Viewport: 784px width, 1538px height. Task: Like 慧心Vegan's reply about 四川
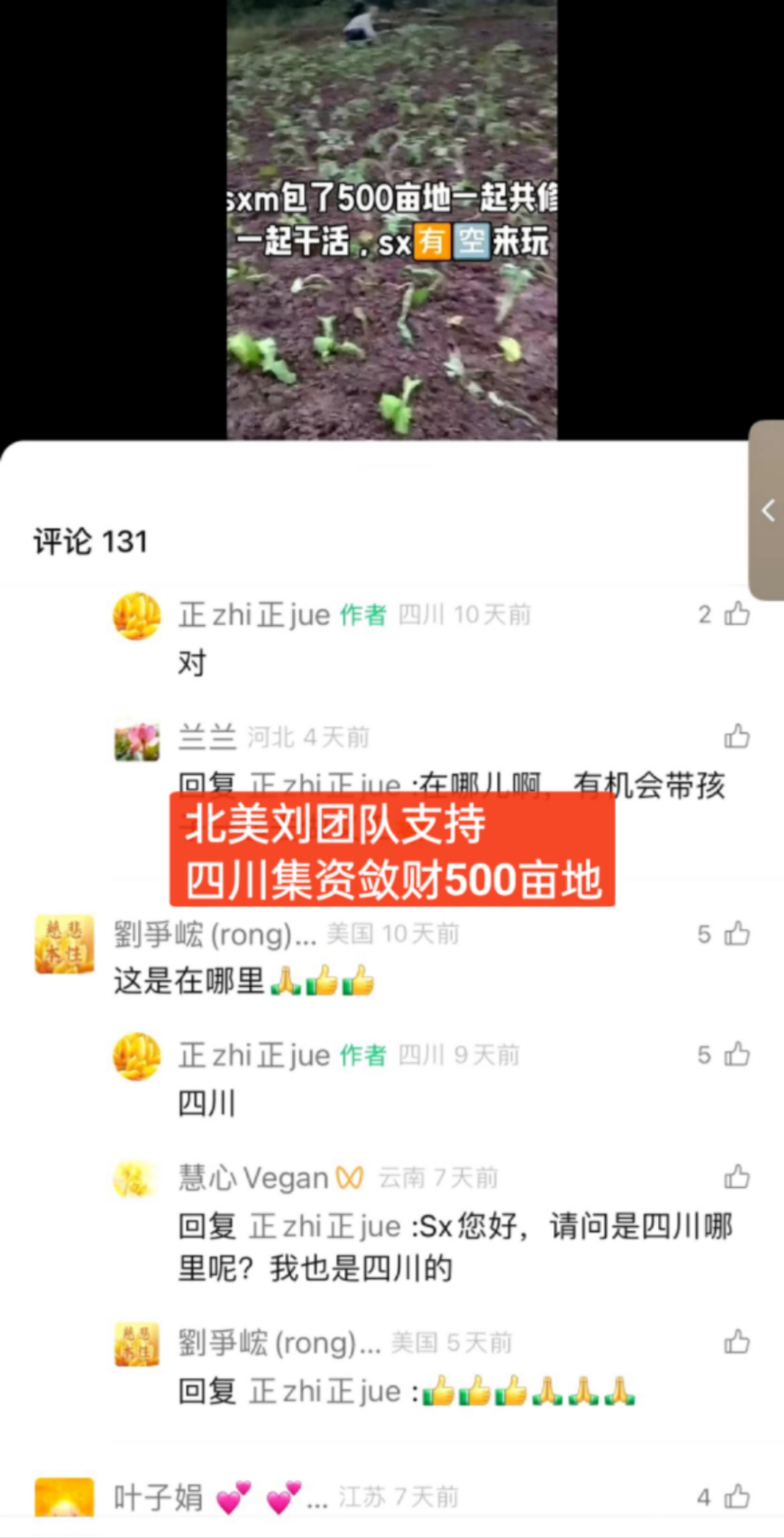(x=736, y=1177)
